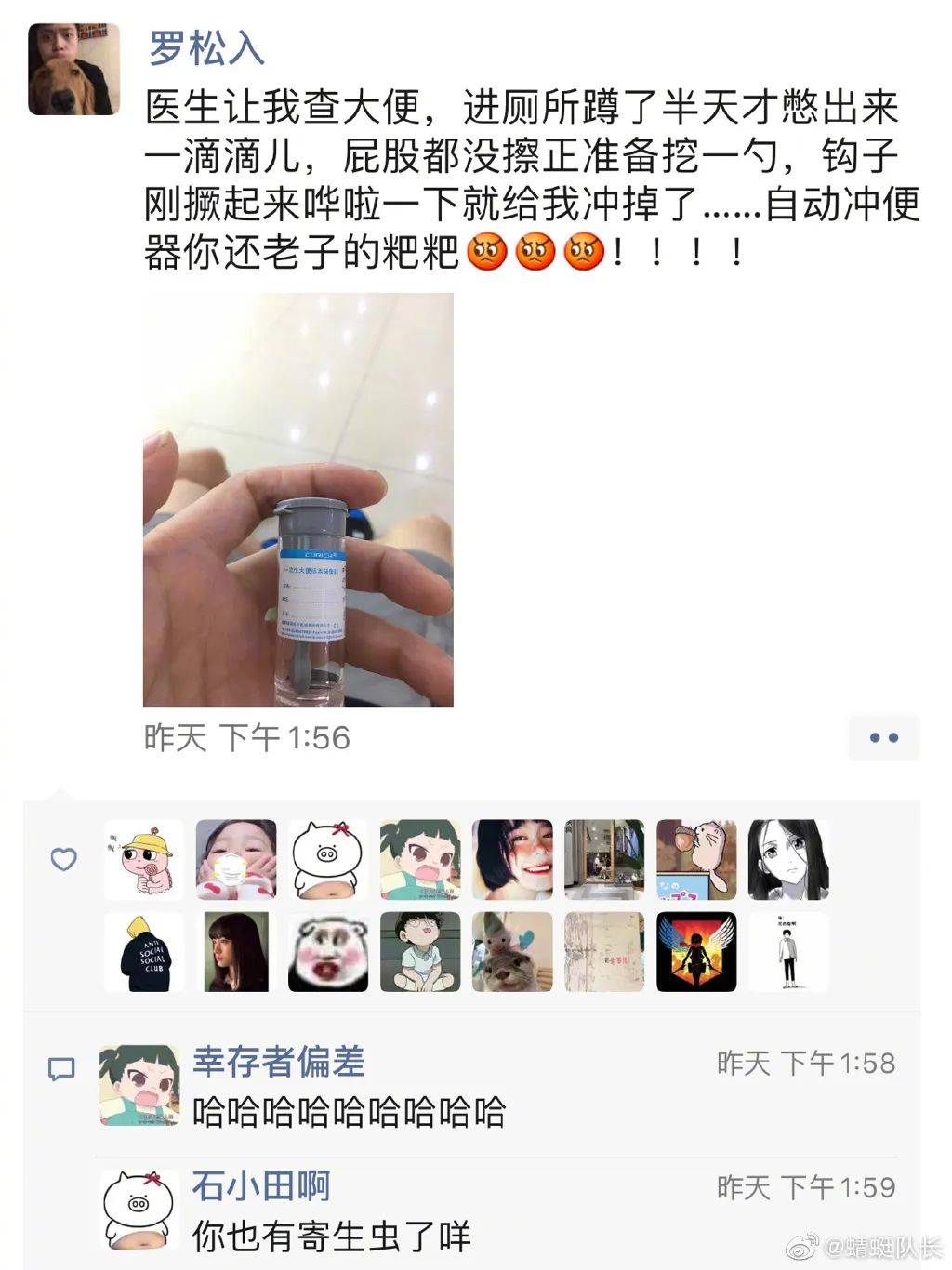This screenshot has width=952, height=1270.
Task: View the posted specimen bottle photo
Action: tap(297, 499)
